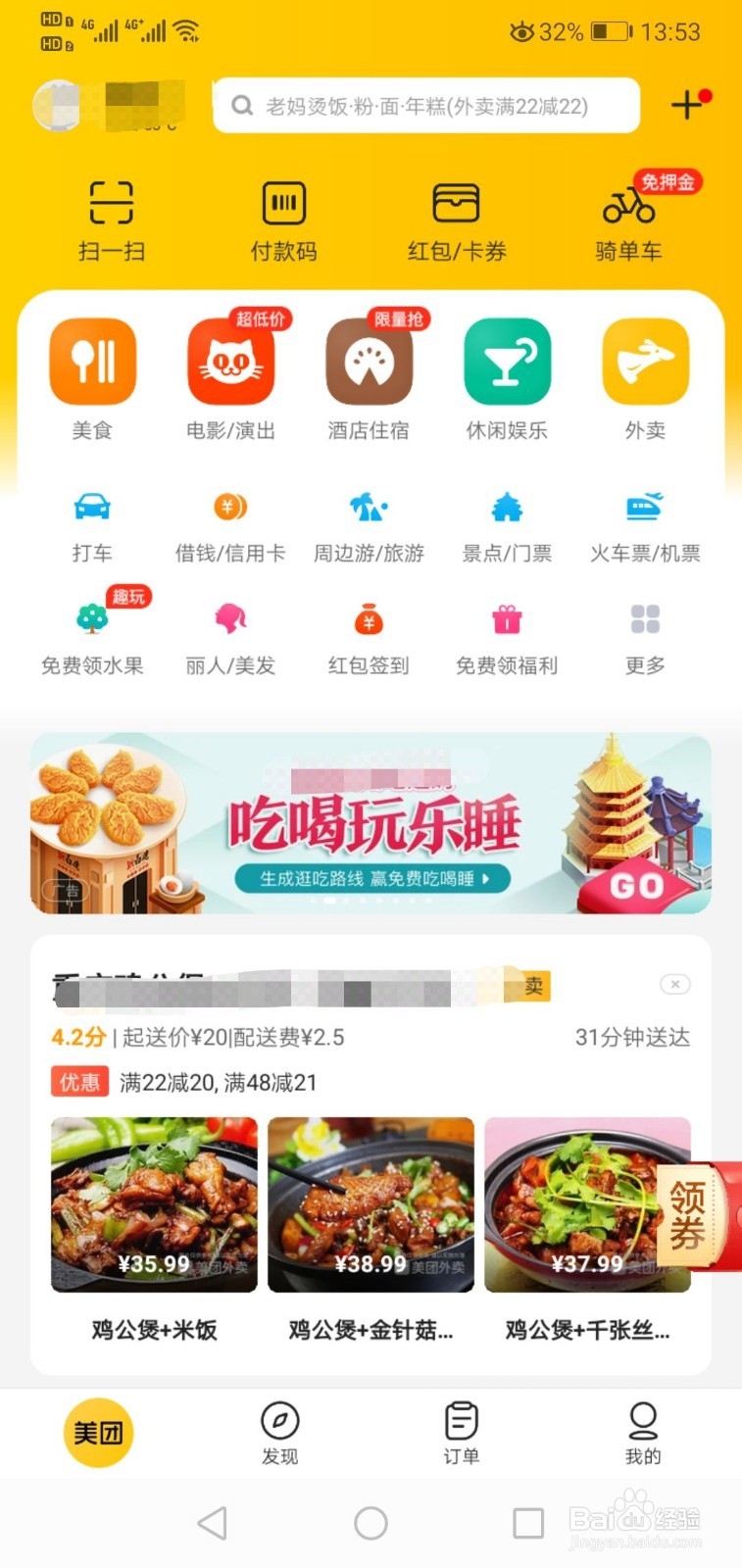Select the 美食 food category icon
Screen dimensions: 742x1568
pos(92,363)
